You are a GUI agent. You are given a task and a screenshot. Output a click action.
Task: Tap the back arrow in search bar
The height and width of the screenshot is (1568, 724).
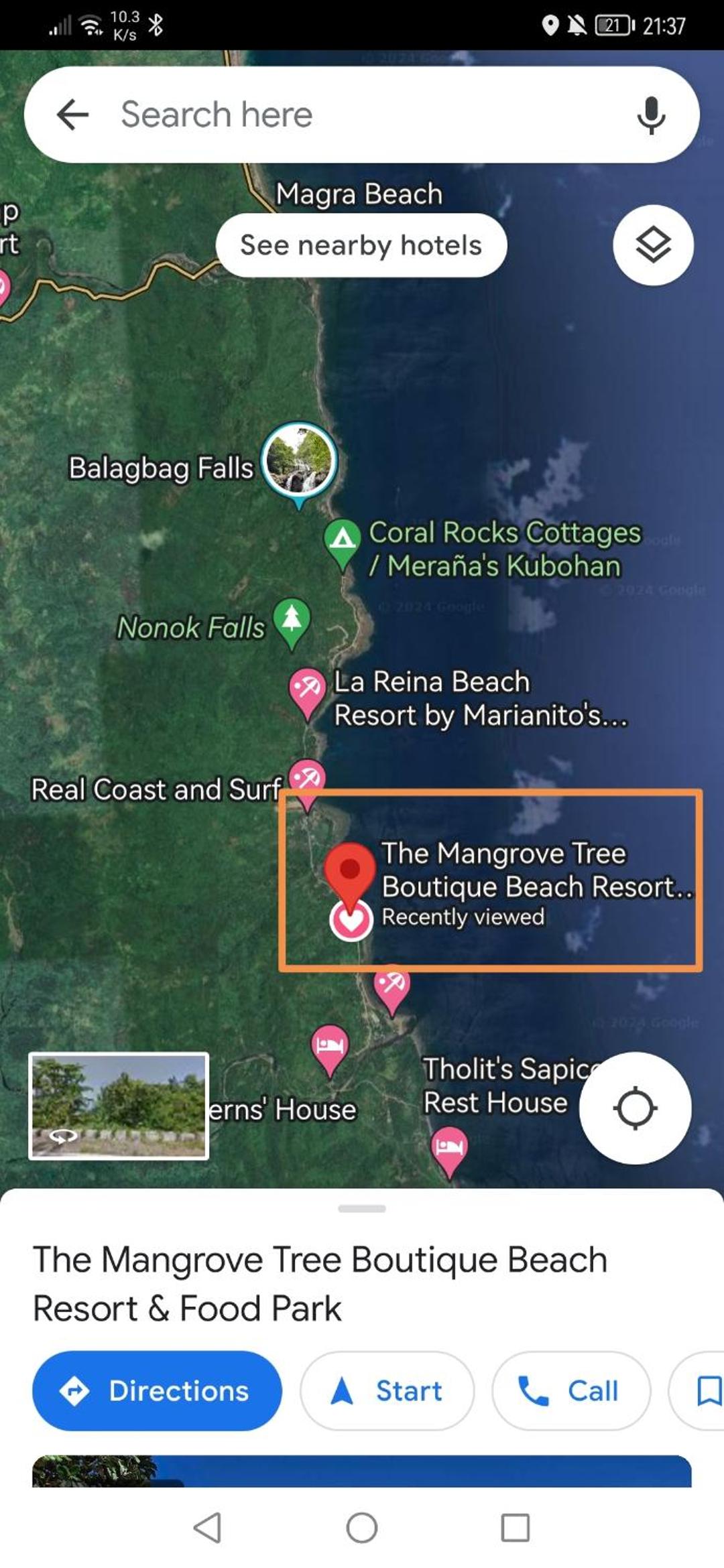[72, 115]
